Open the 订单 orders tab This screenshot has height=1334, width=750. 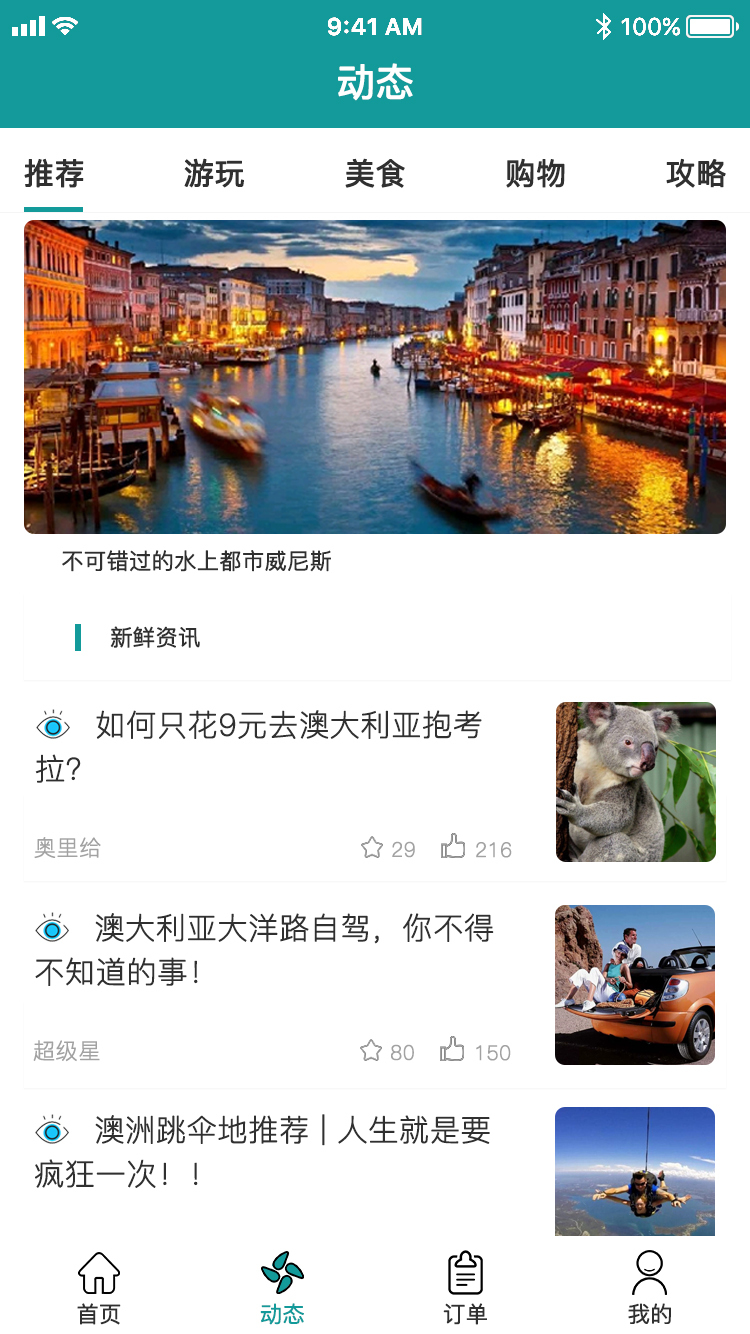(x=465, y=1288)
